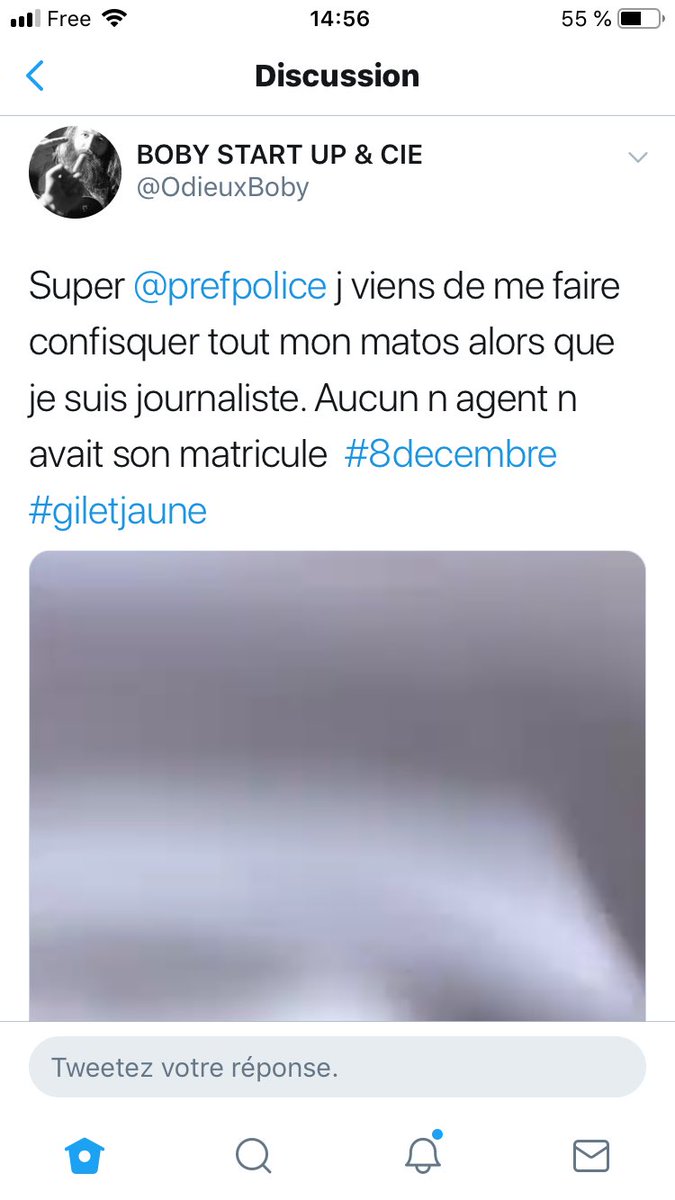The width and height of the screenshot is (675, 1200).
Task: Go back from the Discussion screen
Action: [35, 76]
